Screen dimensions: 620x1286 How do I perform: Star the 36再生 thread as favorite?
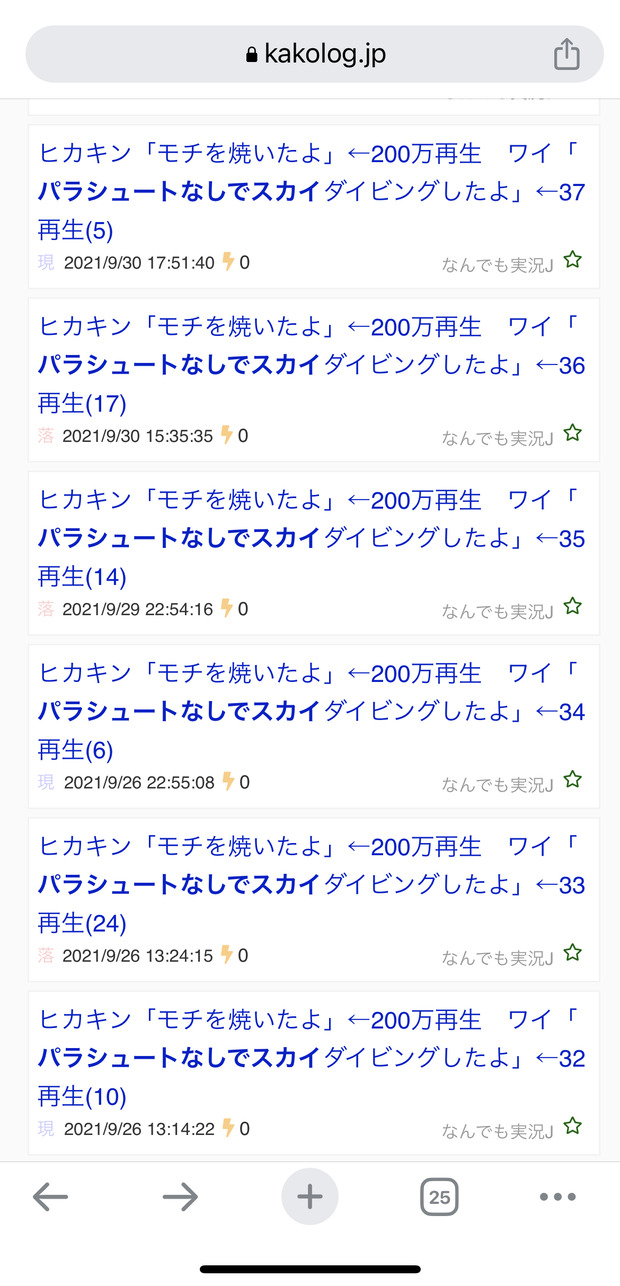[x=572, y=433]
